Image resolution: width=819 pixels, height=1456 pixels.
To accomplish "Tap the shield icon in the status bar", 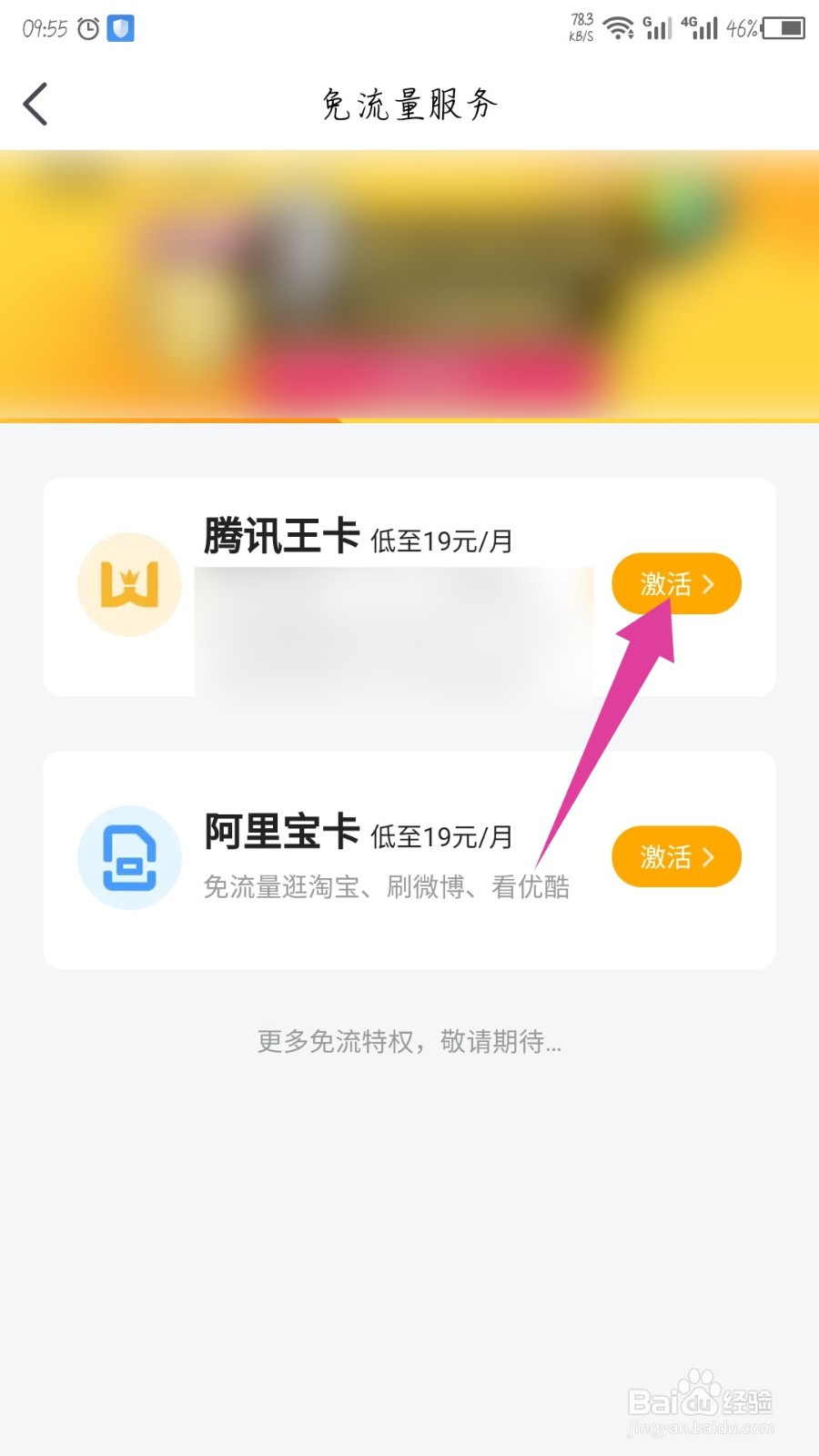I will coord(122,27).
